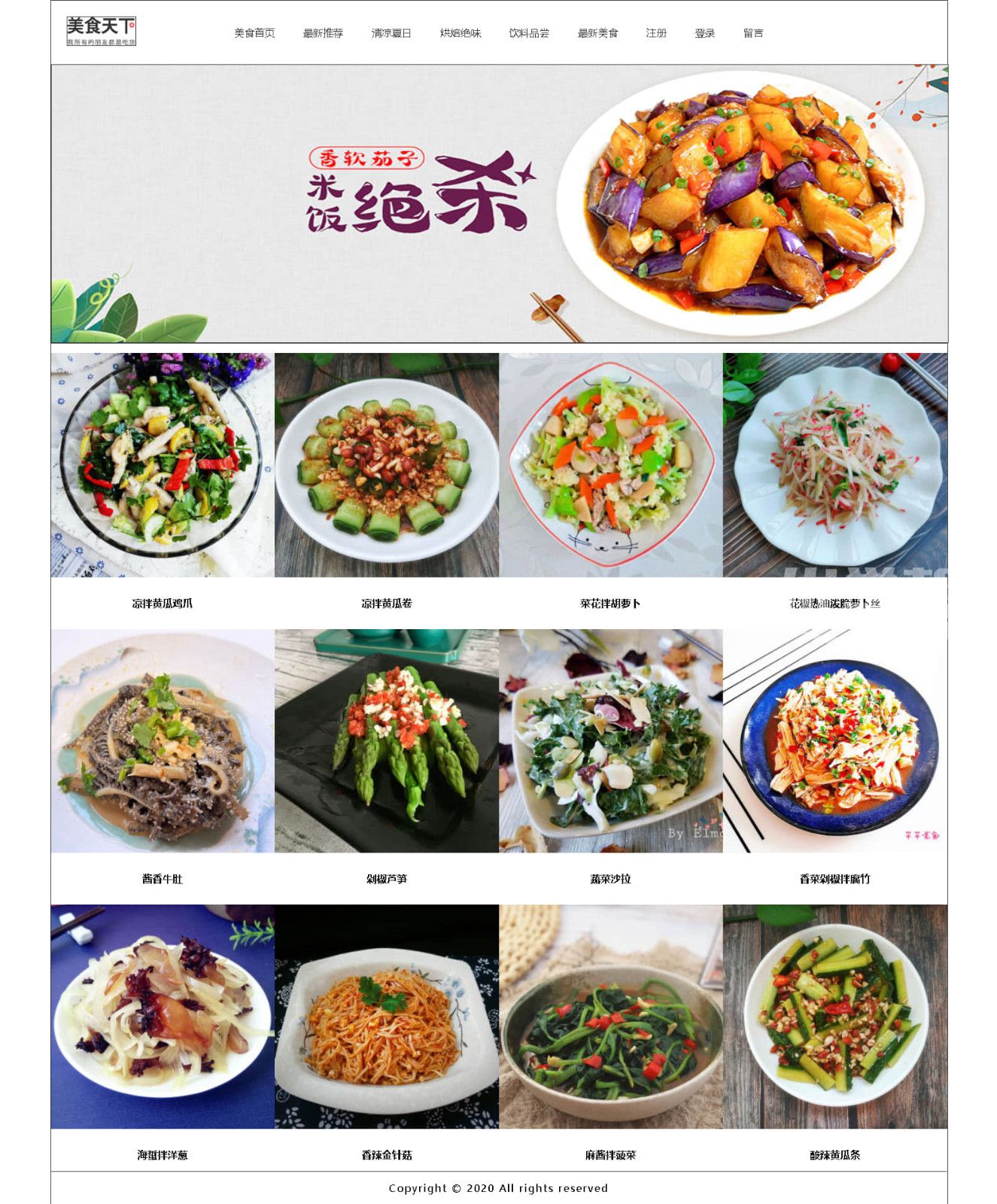Tap the 注册 link

tap(656, 33)
